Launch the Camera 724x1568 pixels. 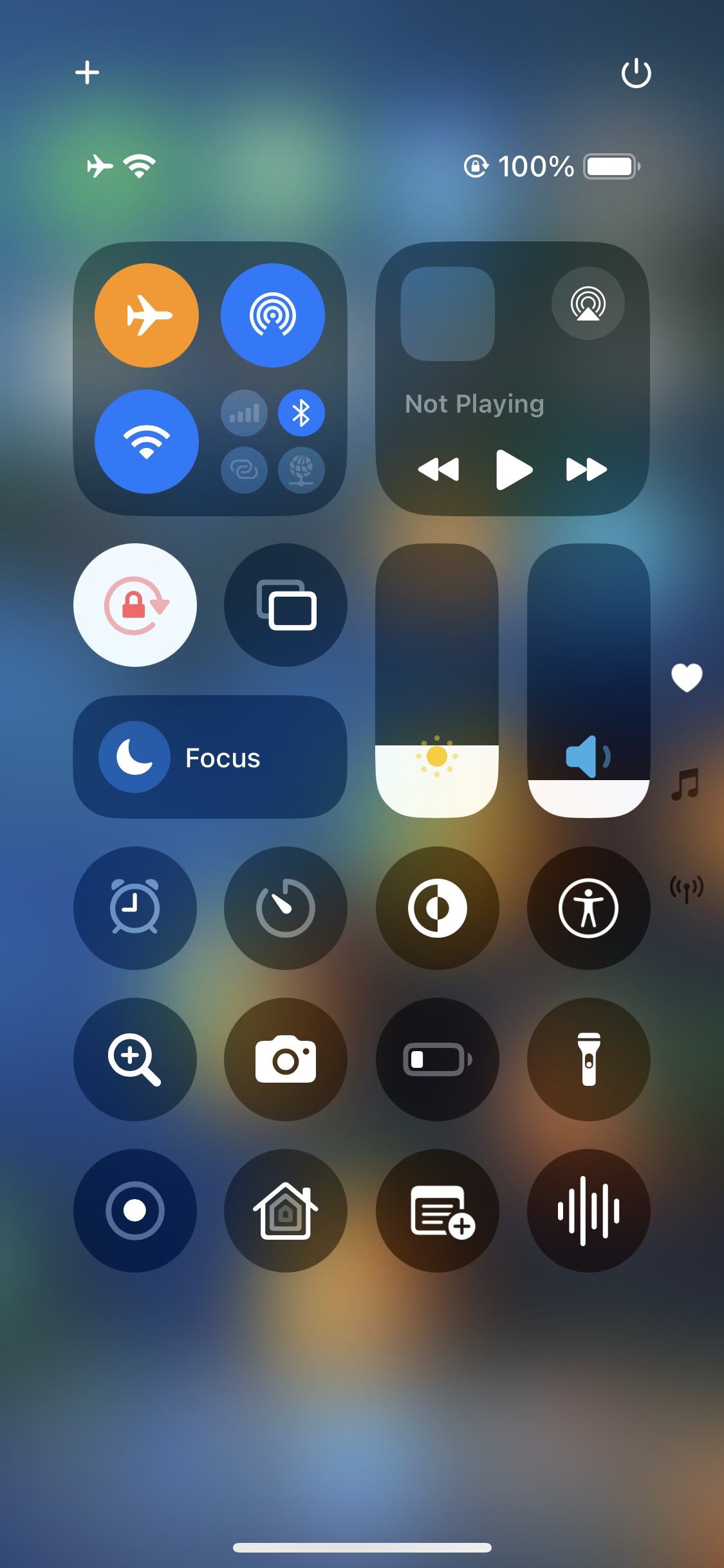[286, 1059]
